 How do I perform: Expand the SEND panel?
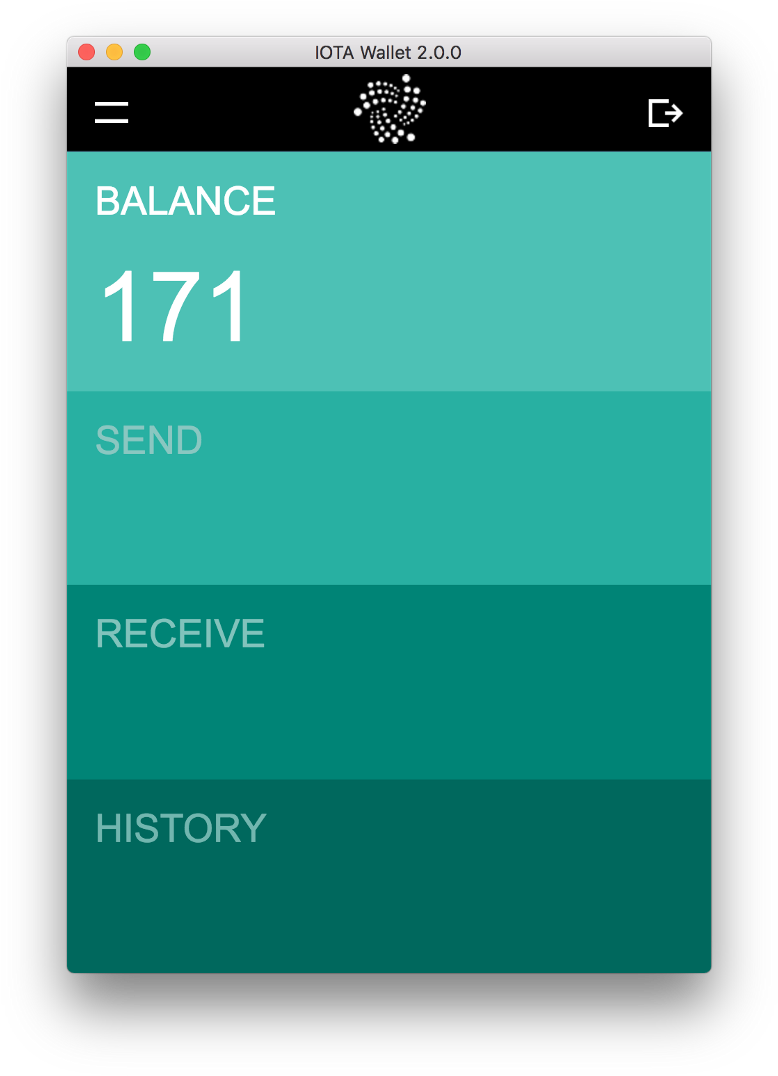pyautogui.click(x=388, y=486)
